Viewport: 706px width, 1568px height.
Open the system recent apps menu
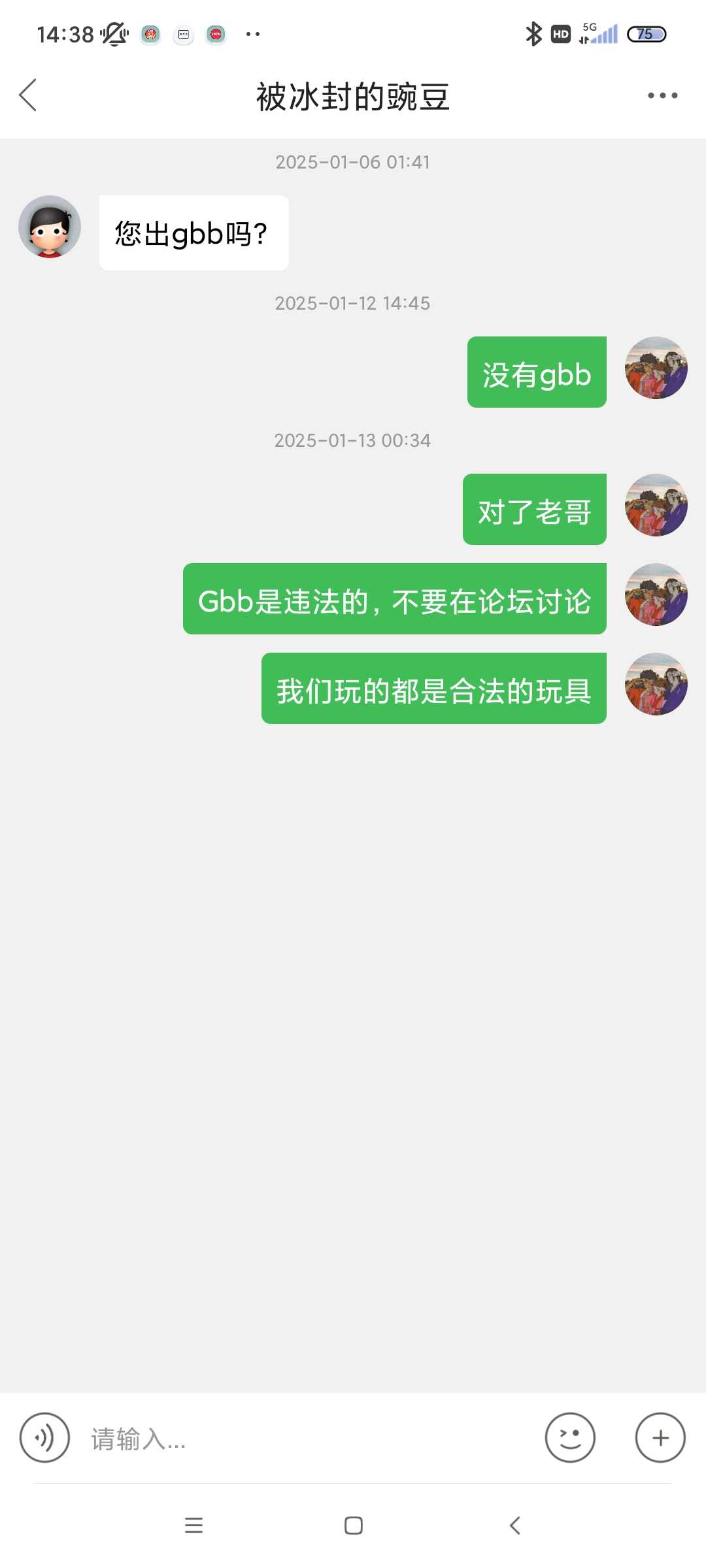coord(193,1526)
